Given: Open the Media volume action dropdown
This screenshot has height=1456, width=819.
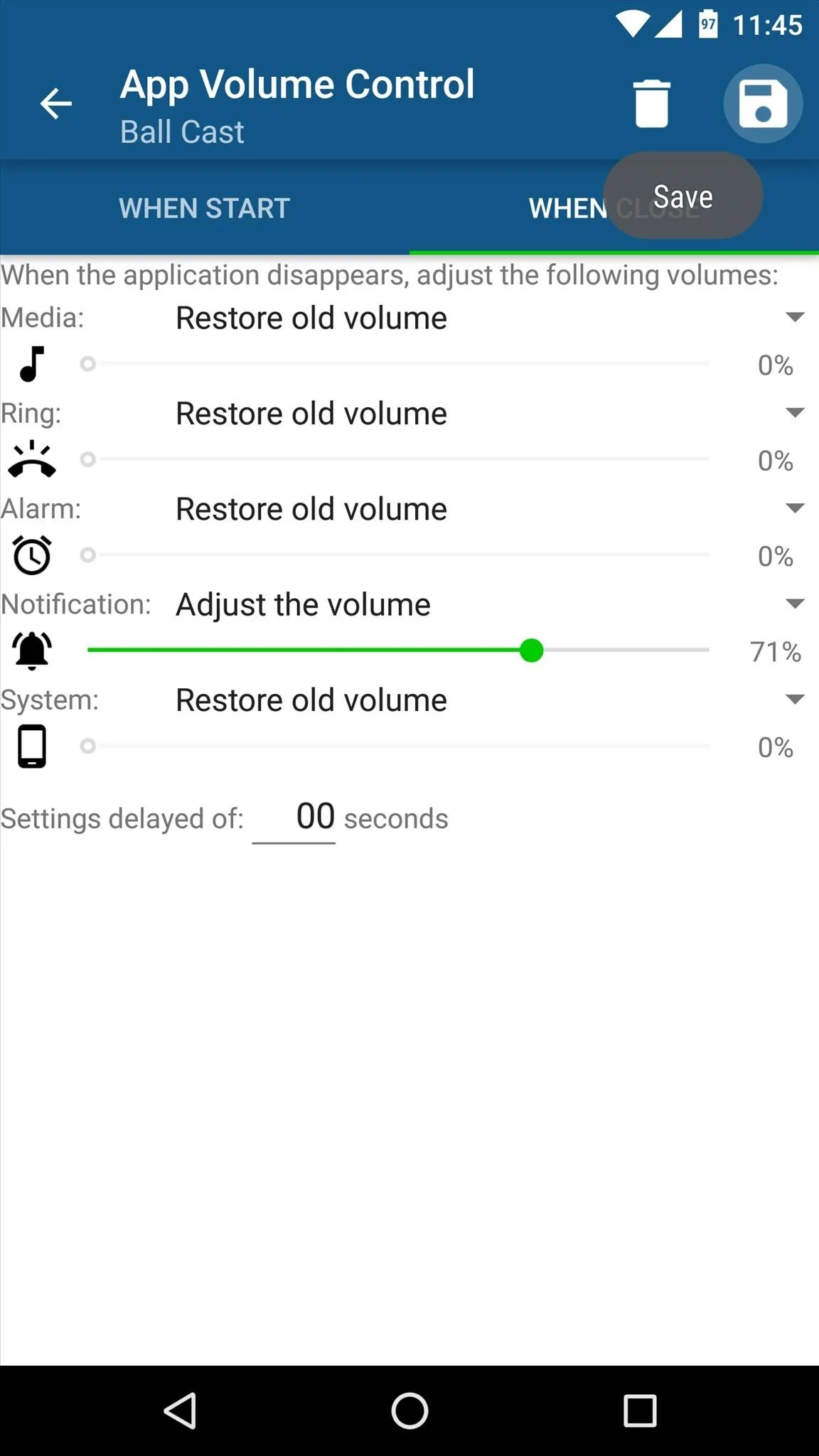Looking at the screenshot, I should tap(491, 318).
